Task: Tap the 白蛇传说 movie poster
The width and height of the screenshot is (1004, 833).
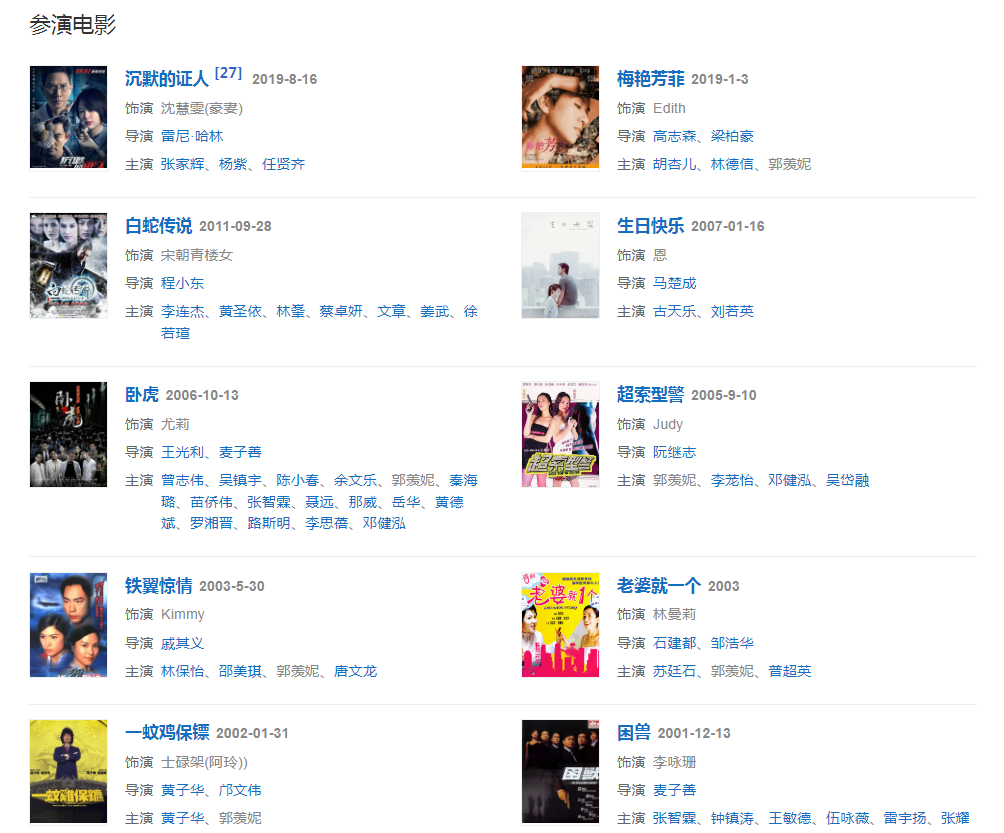Action: [68, 265]
